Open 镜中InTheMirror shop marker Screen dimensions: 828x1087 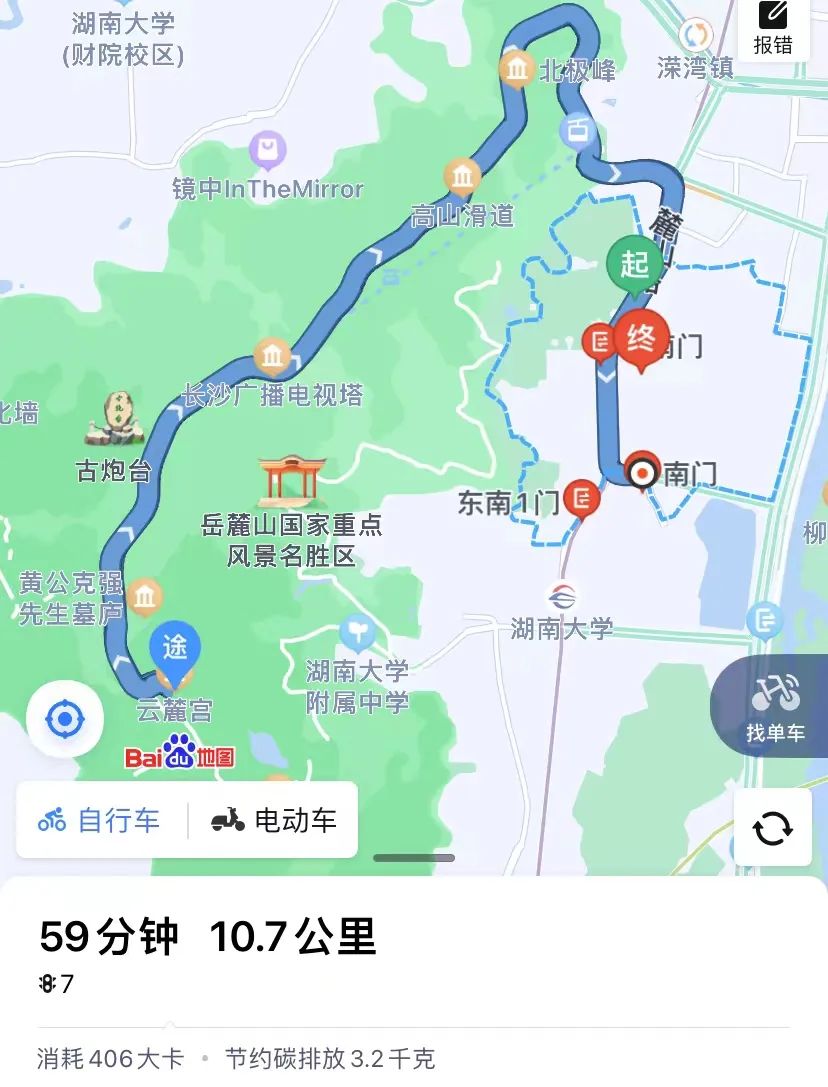tap(267, 151)
